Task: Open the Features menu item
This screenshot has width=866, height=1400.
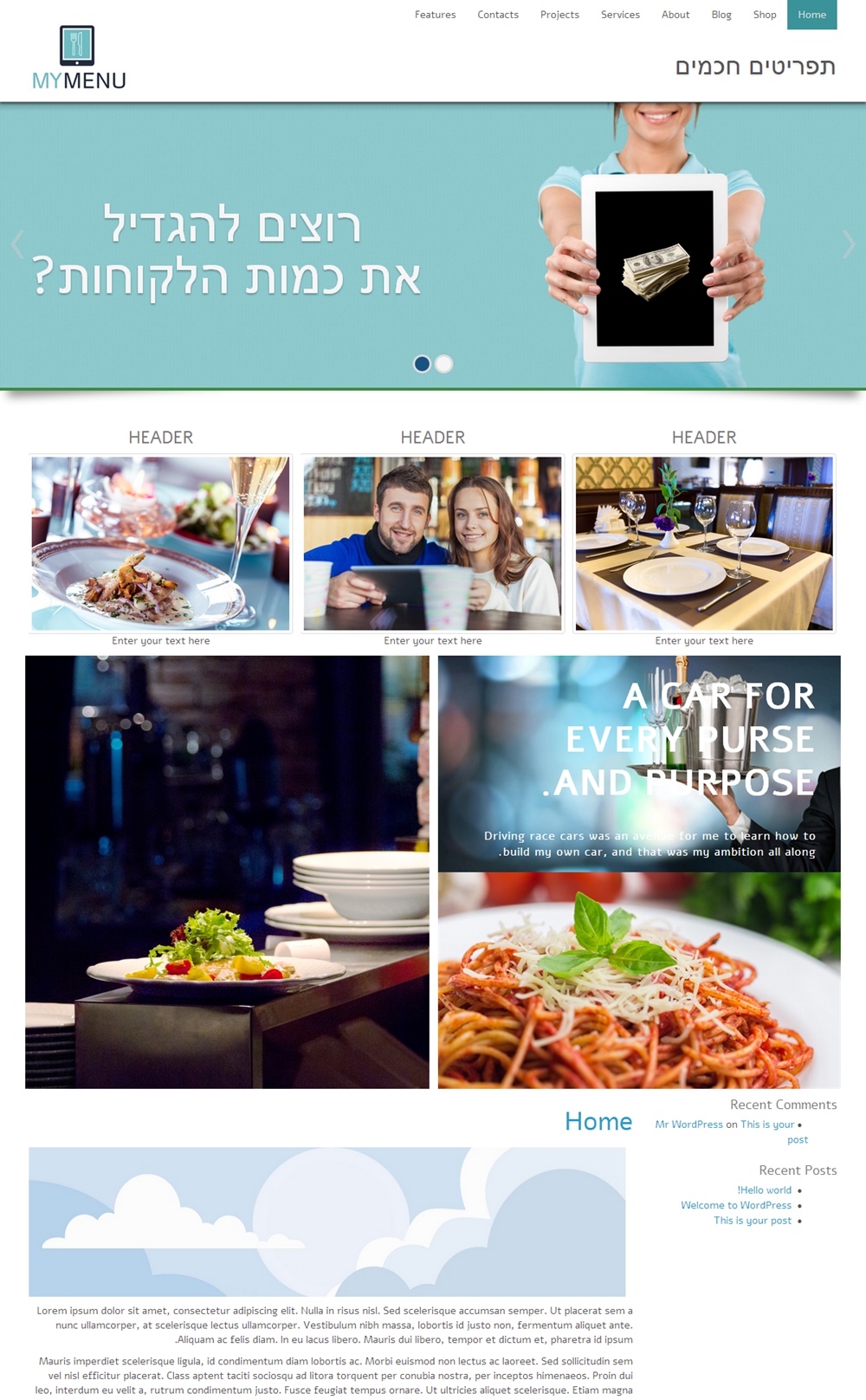Action: [435, 15]
